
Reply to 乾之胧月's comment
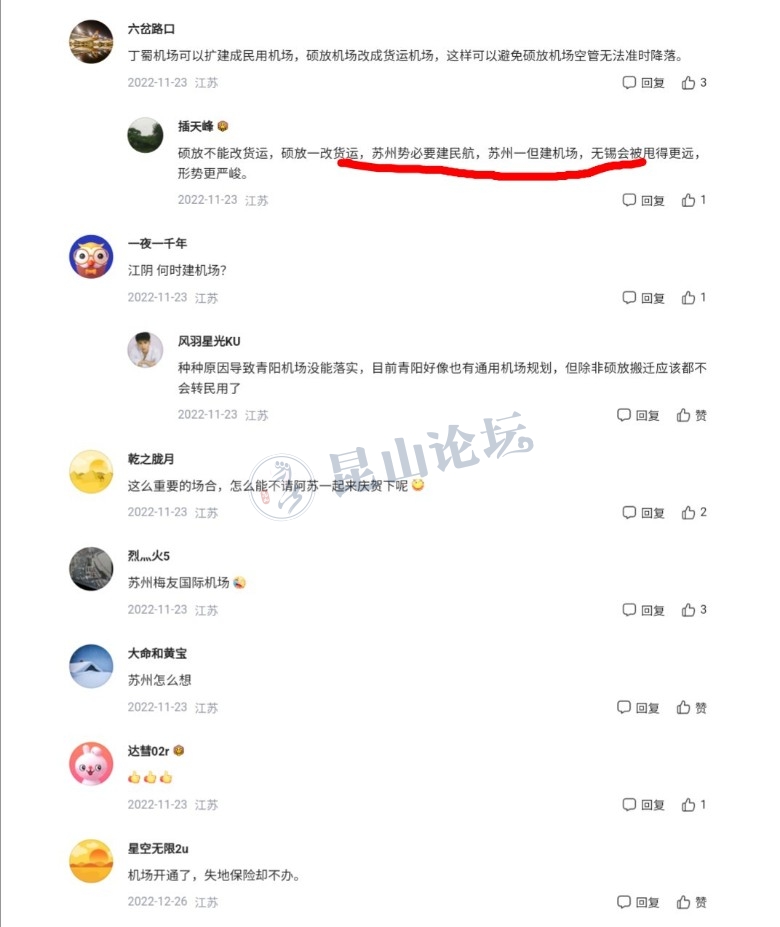pyautogui.click(x=643, y=513)
